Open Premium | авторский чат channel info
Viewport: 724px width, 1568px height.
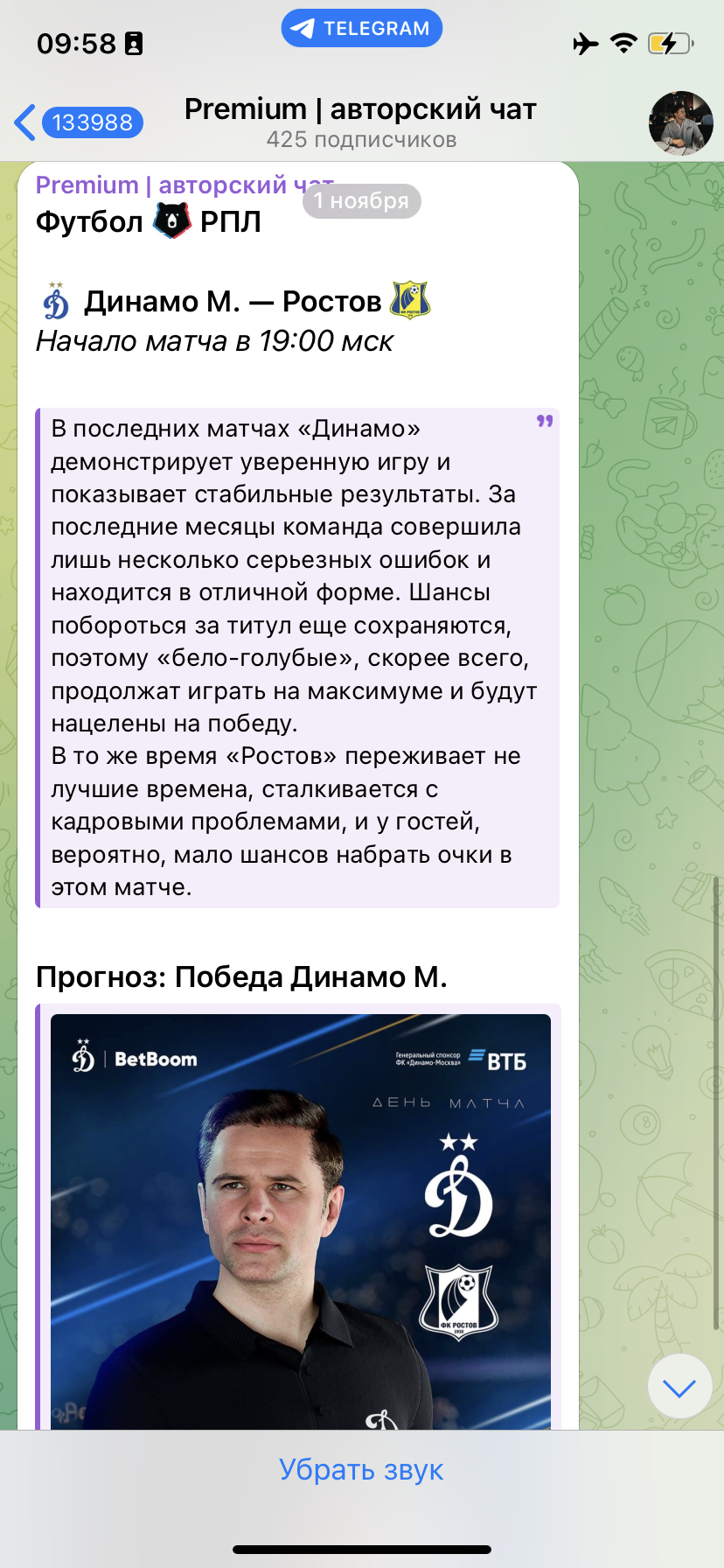click(360, 122)
